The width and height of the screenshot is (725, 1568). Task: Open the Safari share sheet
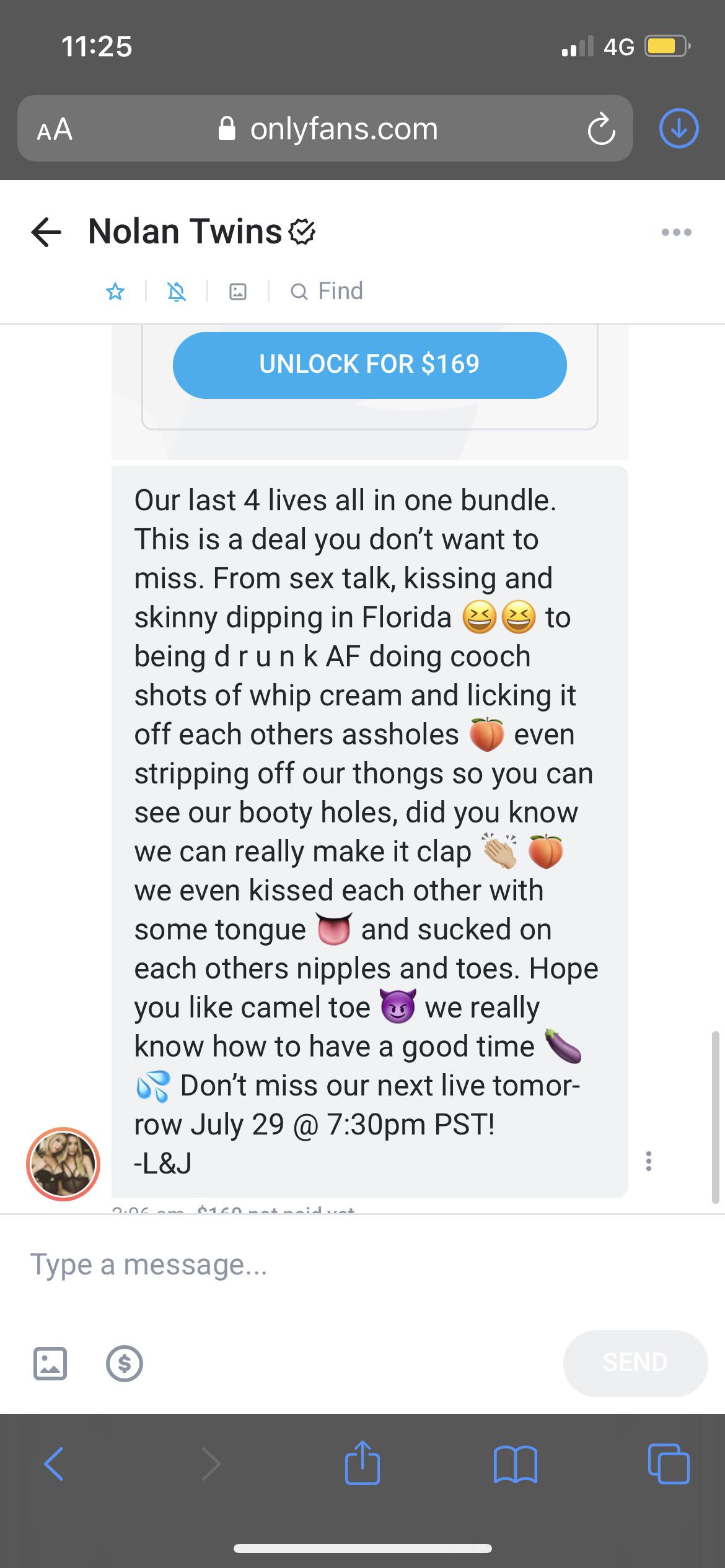(x=362, y=1463)
